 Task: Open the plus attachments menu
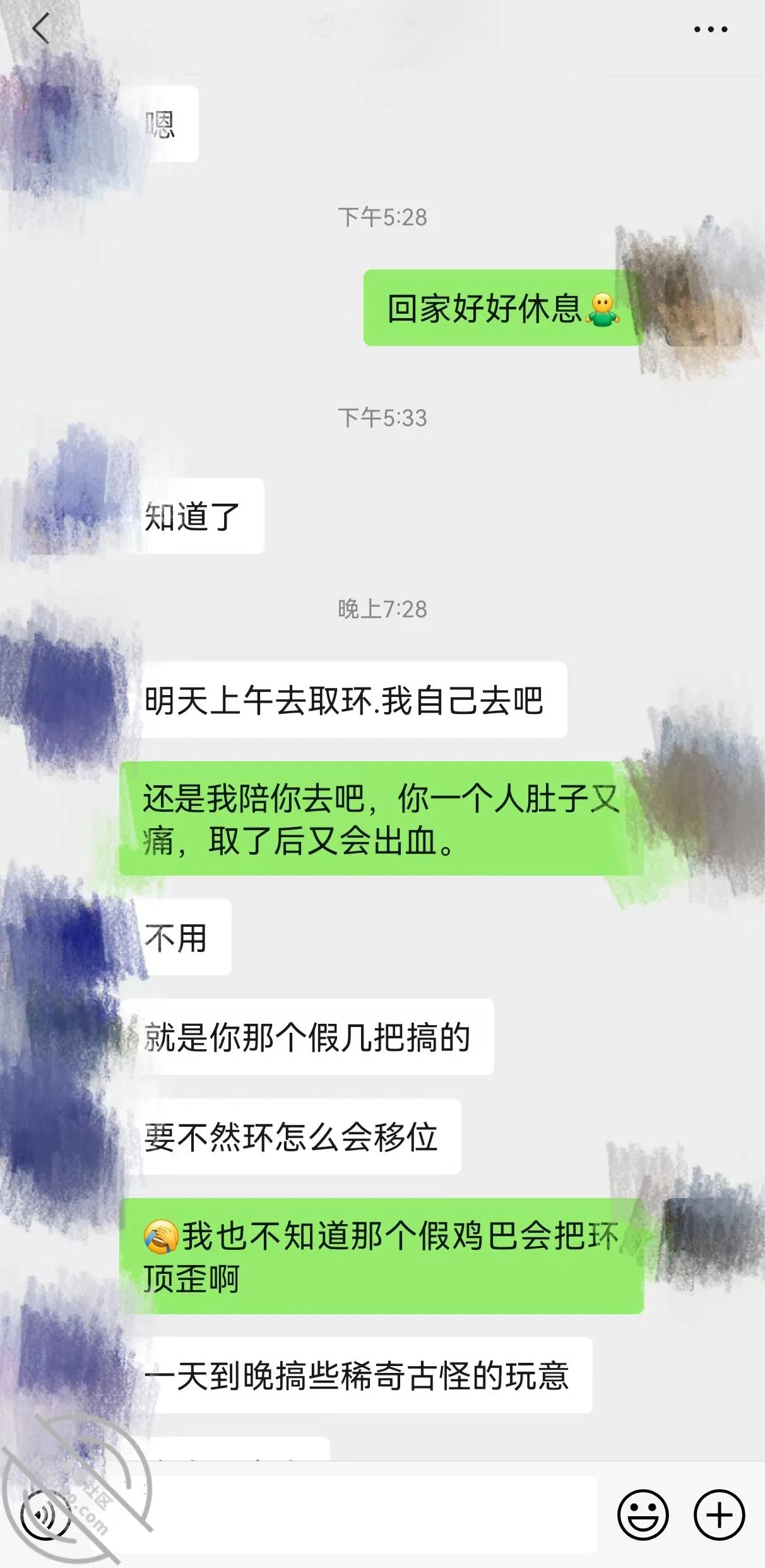point(720,1515)
